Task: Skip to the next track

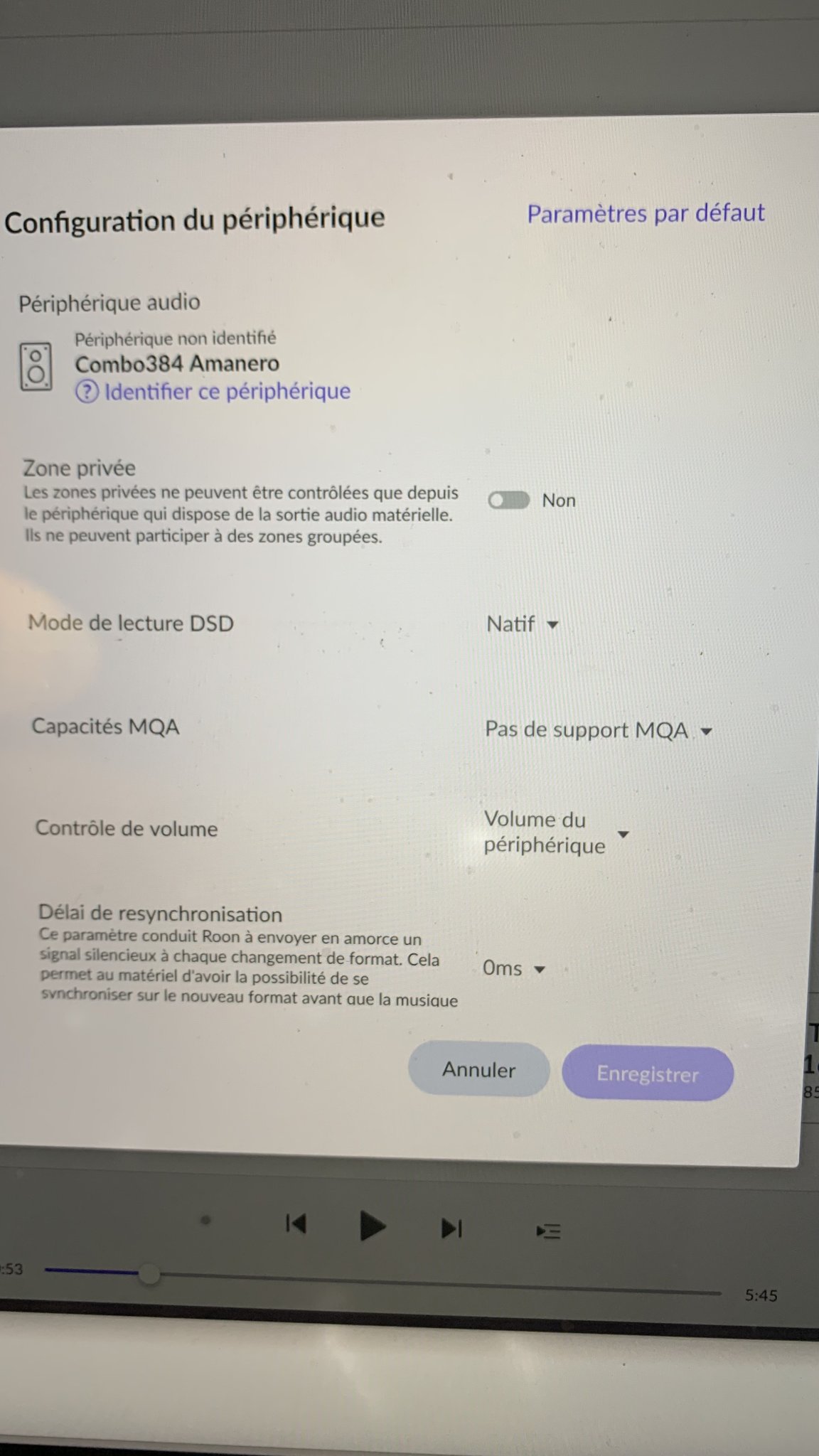Action: pyautogui.click(x=451, y=1228)
